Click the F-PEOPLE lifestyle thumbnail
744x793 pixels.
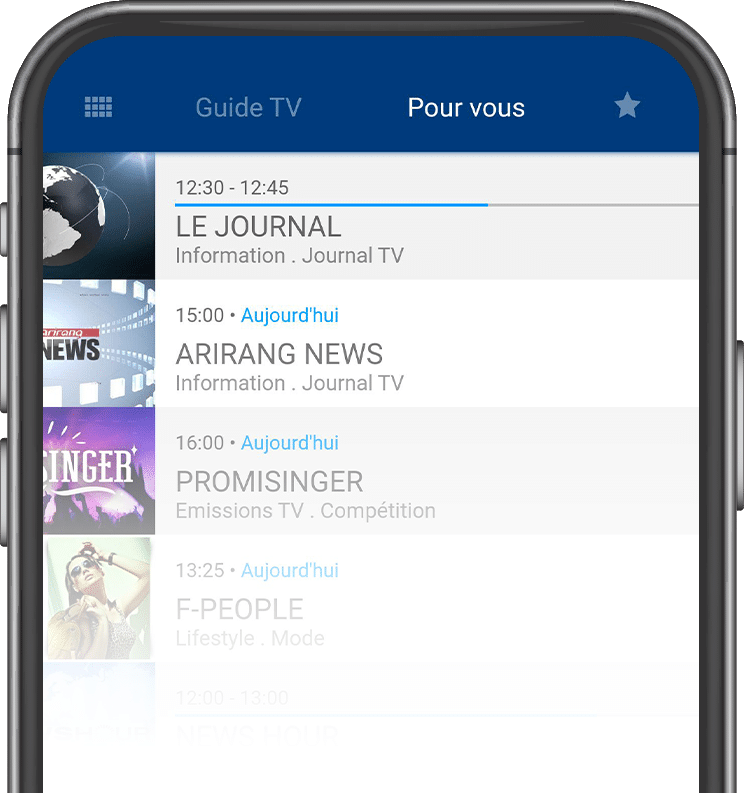(97, 597)
